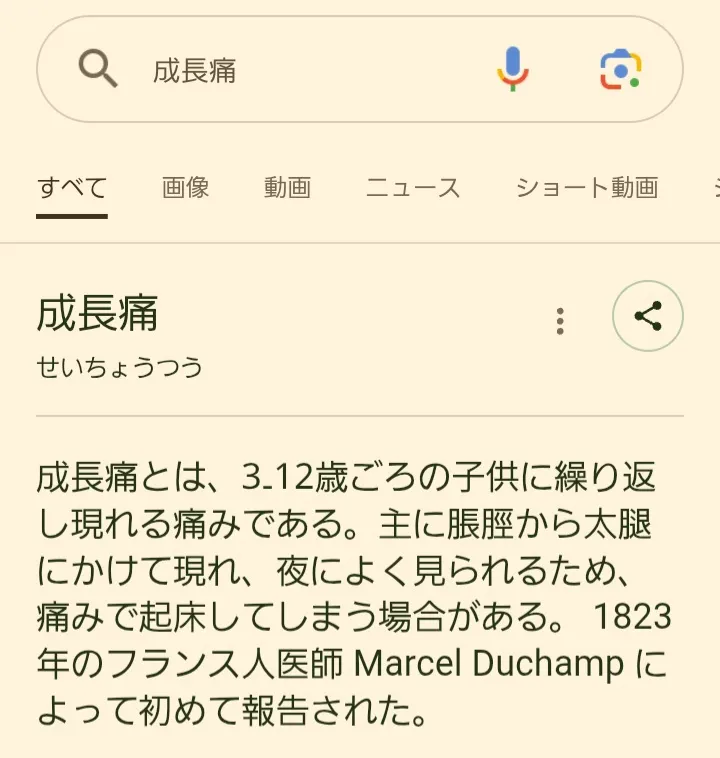
Task: Open Google Lens camera search
Action: (620, 69)
